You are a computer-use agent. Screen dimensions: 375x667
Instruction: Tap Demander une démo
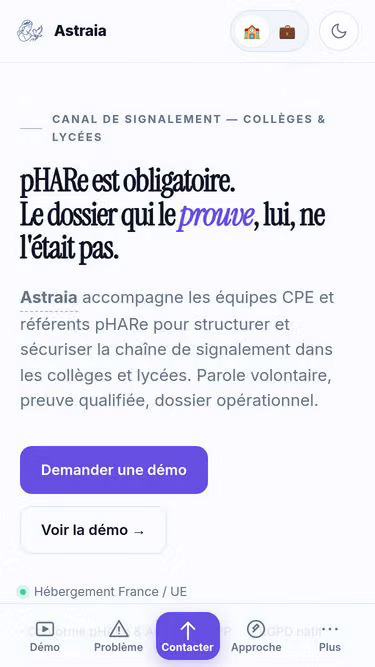click(x=114, y=470)
